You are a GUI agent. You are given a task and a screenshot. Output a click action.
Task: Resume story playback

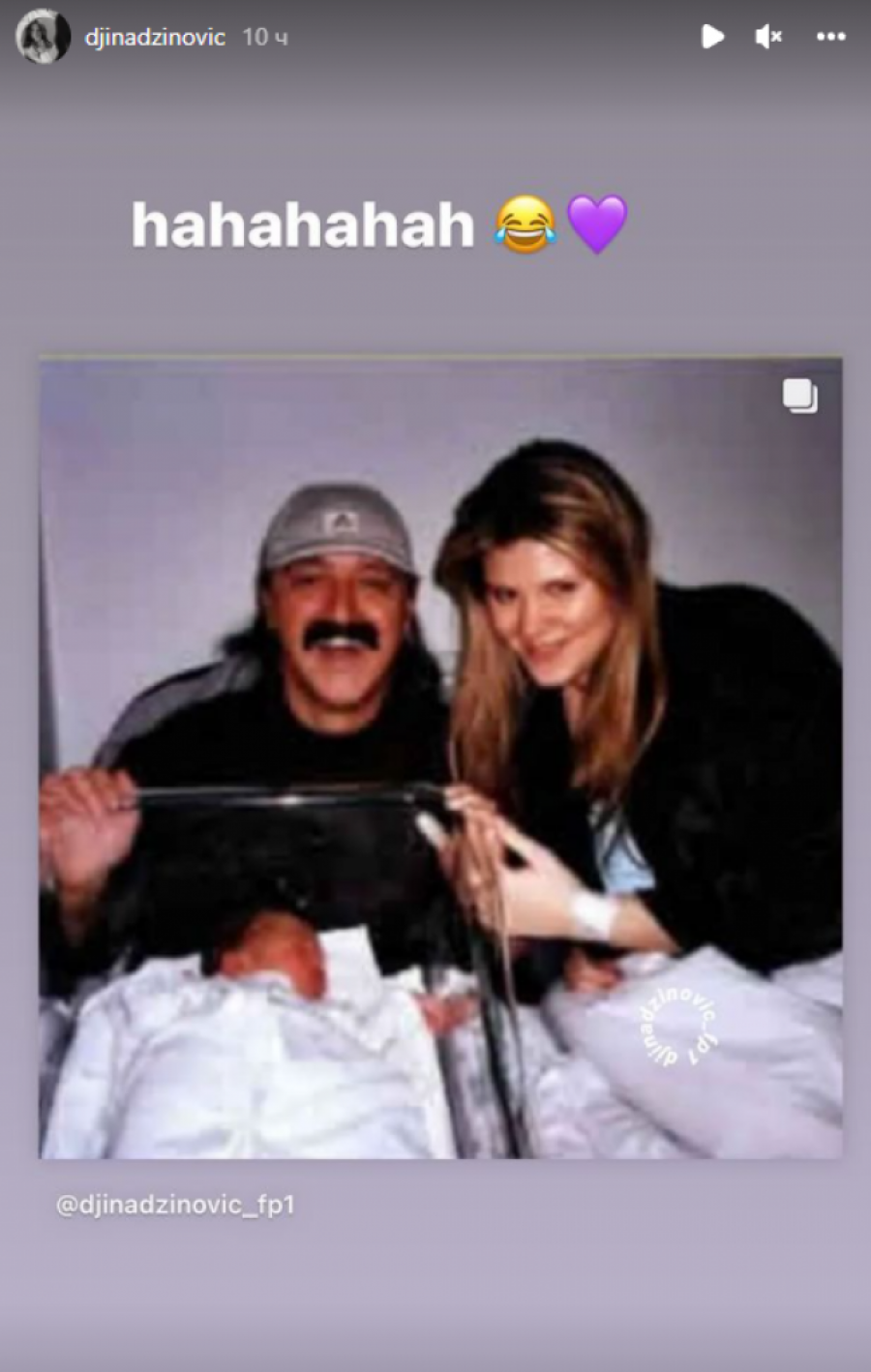(x=712, y=38)
